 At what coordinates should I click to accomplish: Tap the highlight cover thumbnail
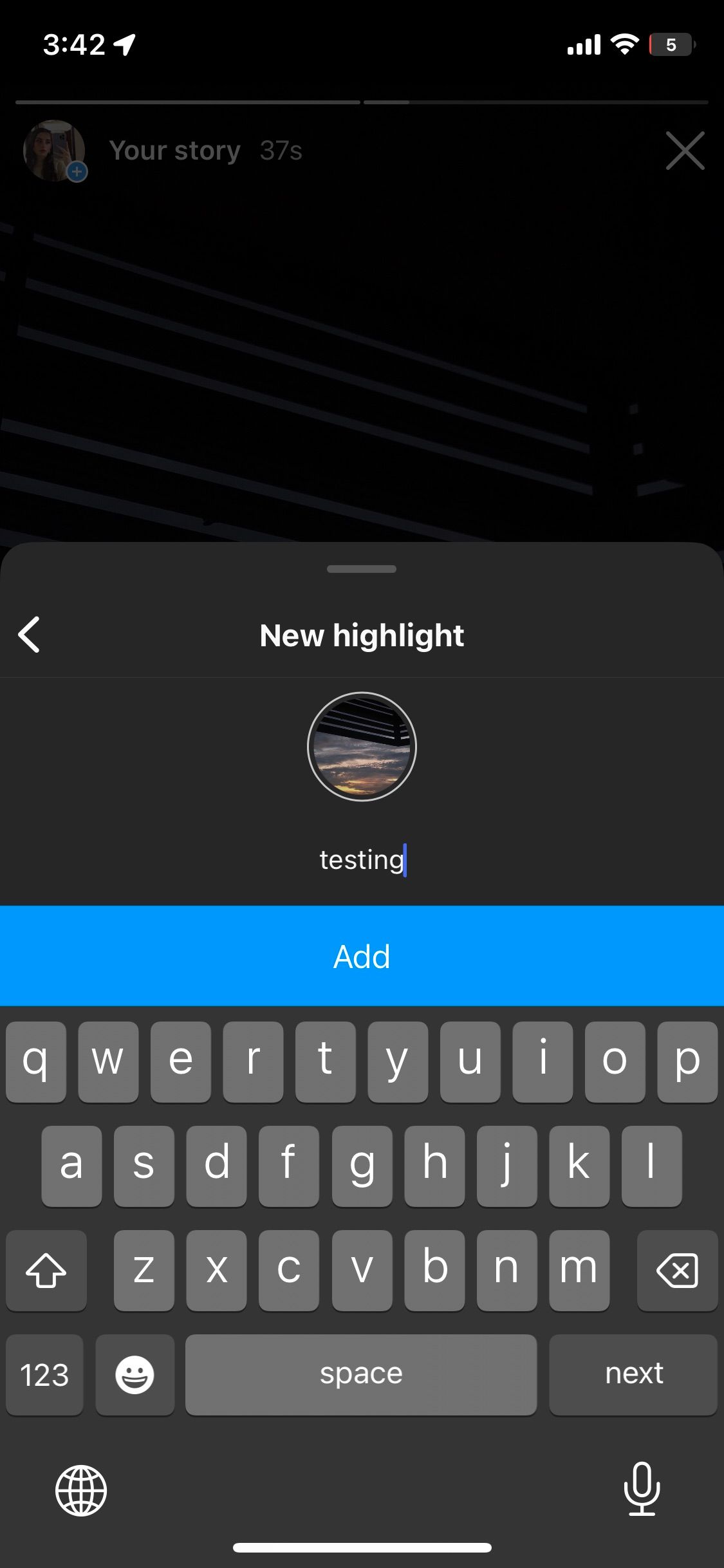coord(362,747)
